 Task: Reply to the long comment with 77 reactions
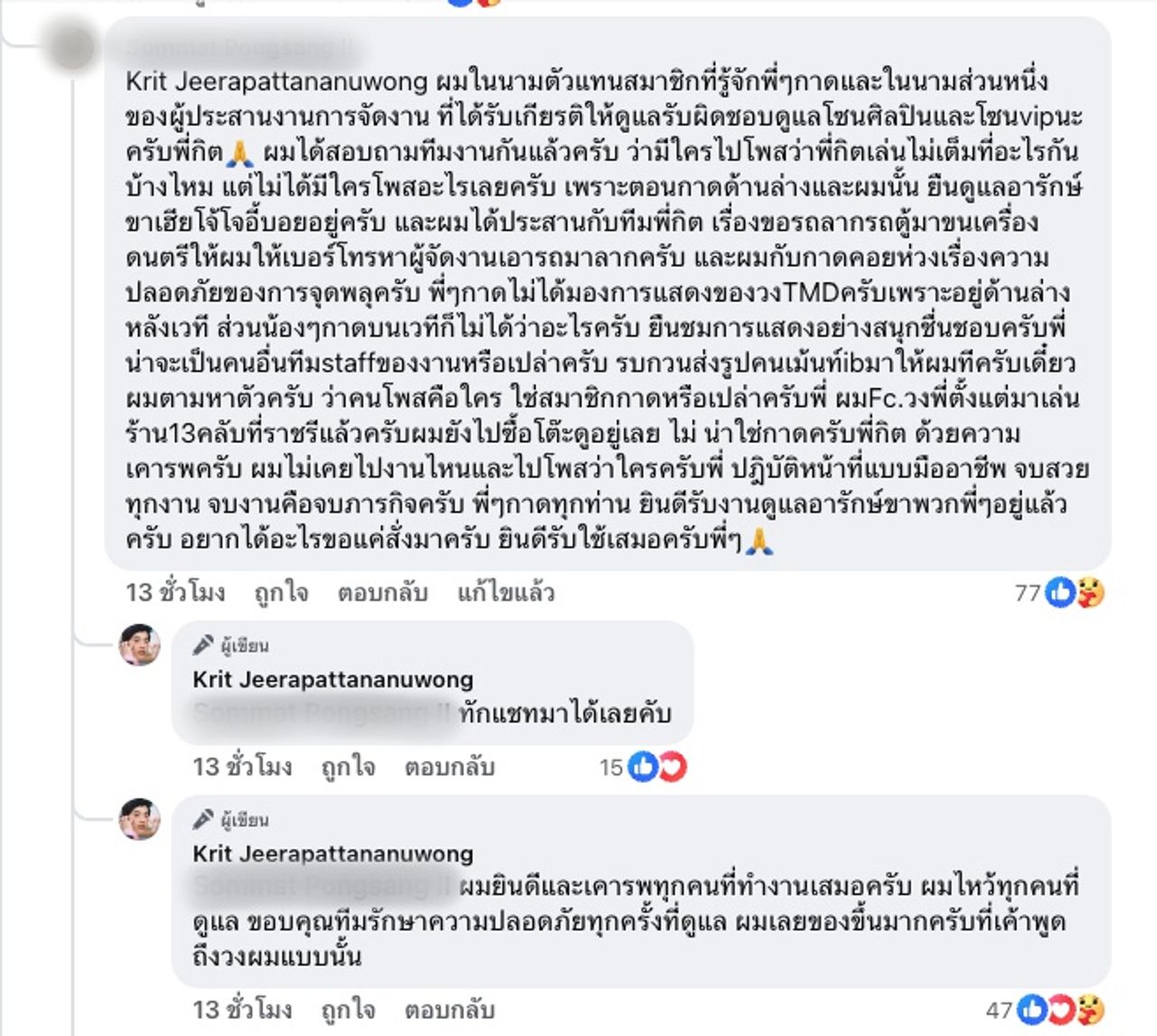point(382,592)
